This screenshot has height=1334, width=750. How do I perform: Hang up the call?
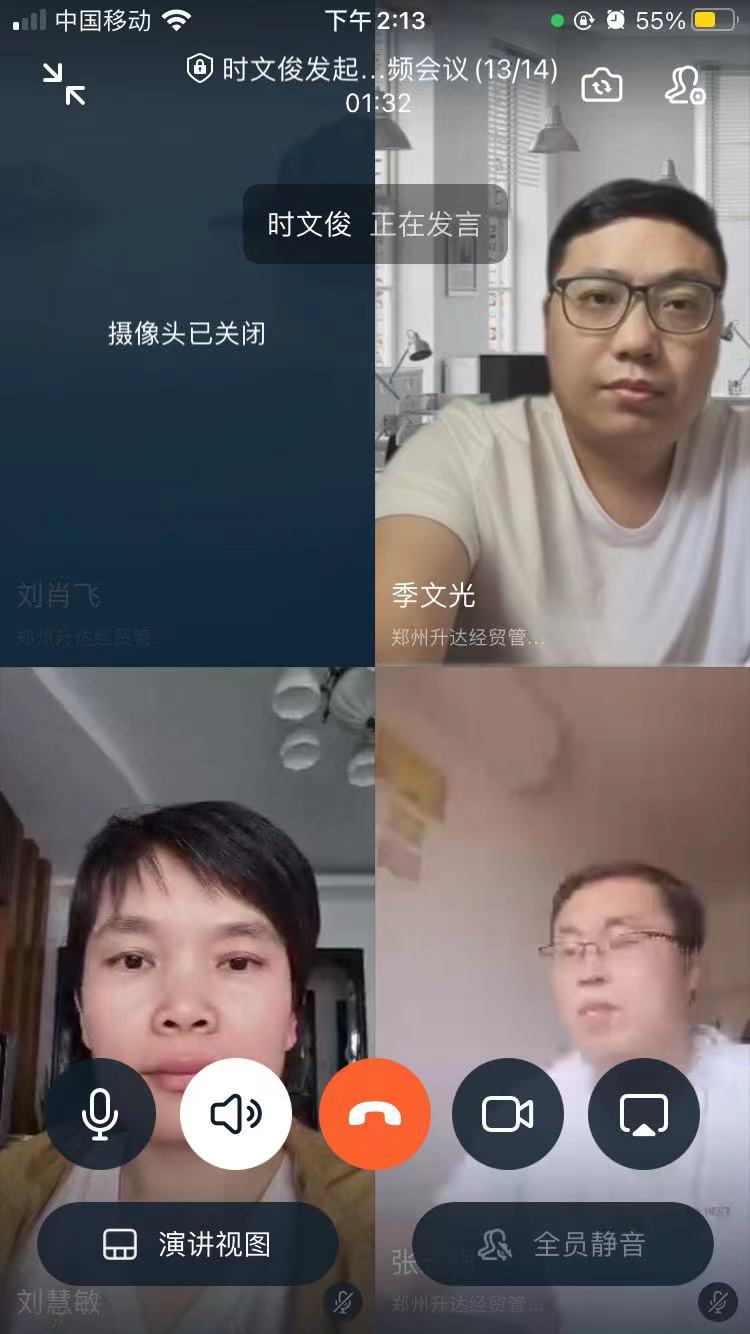[x=375, y=1114]
